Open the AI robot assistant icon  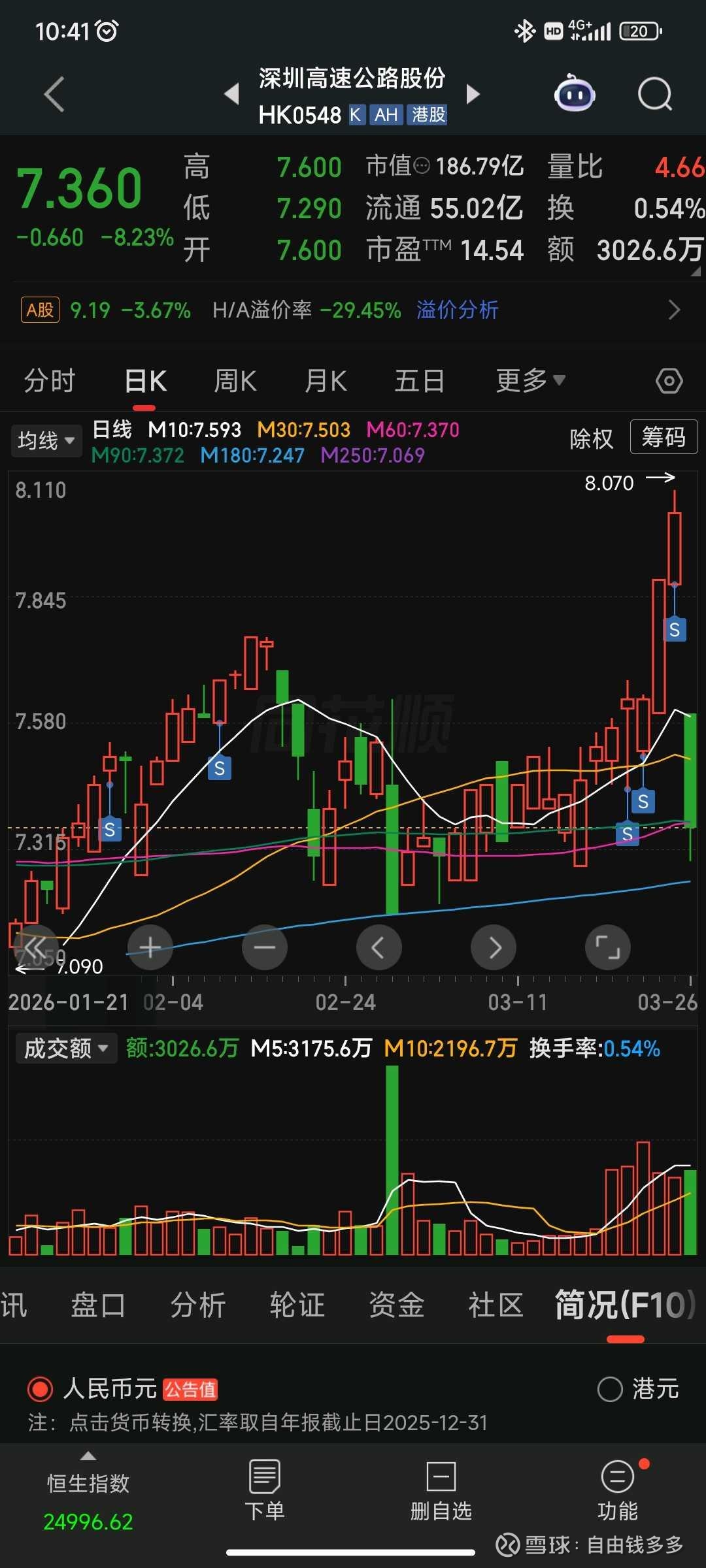tap(575, 95)
